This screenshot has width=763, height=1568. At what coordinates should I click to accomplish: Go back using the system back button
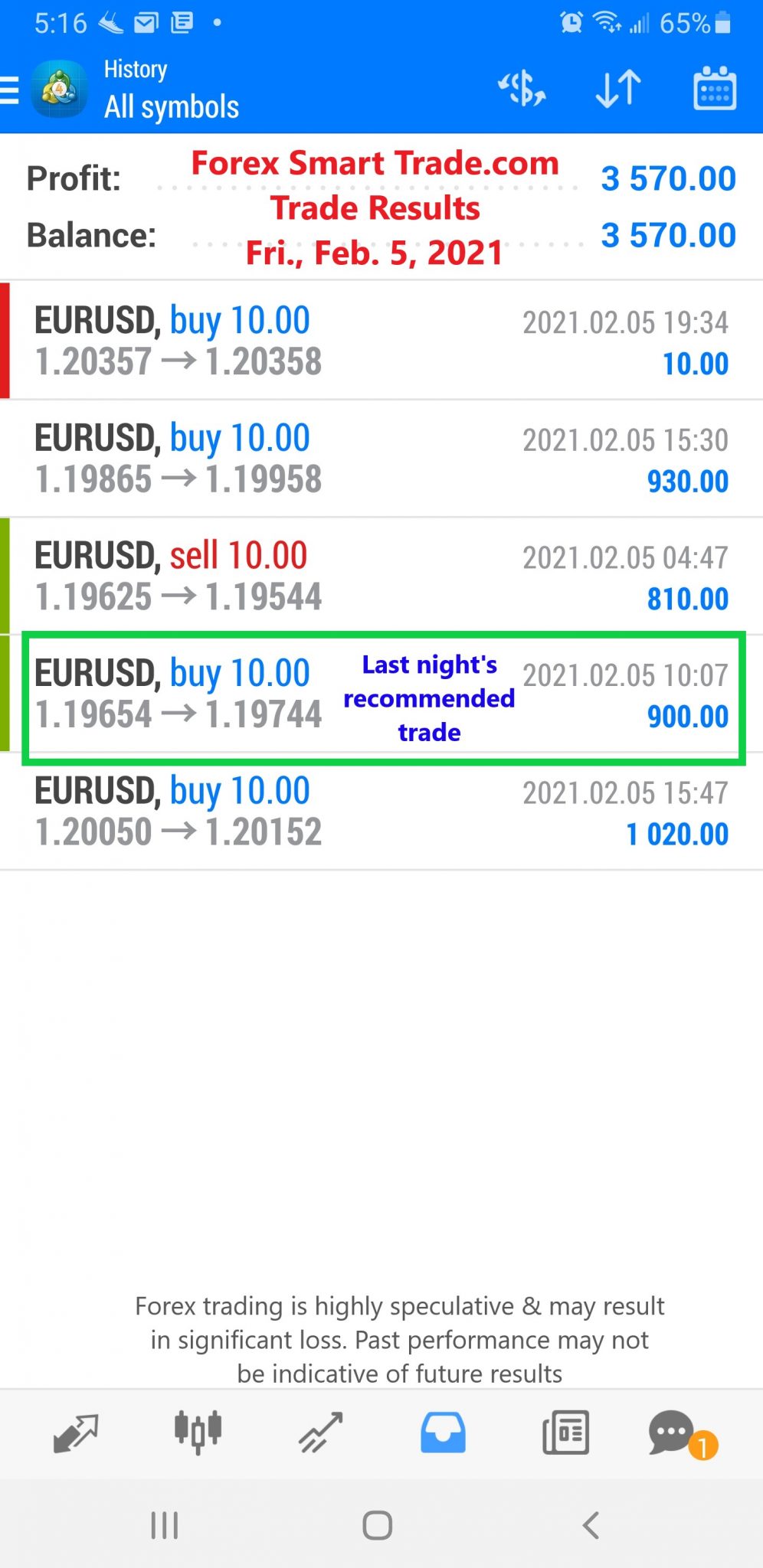(x=591, y=1525)
